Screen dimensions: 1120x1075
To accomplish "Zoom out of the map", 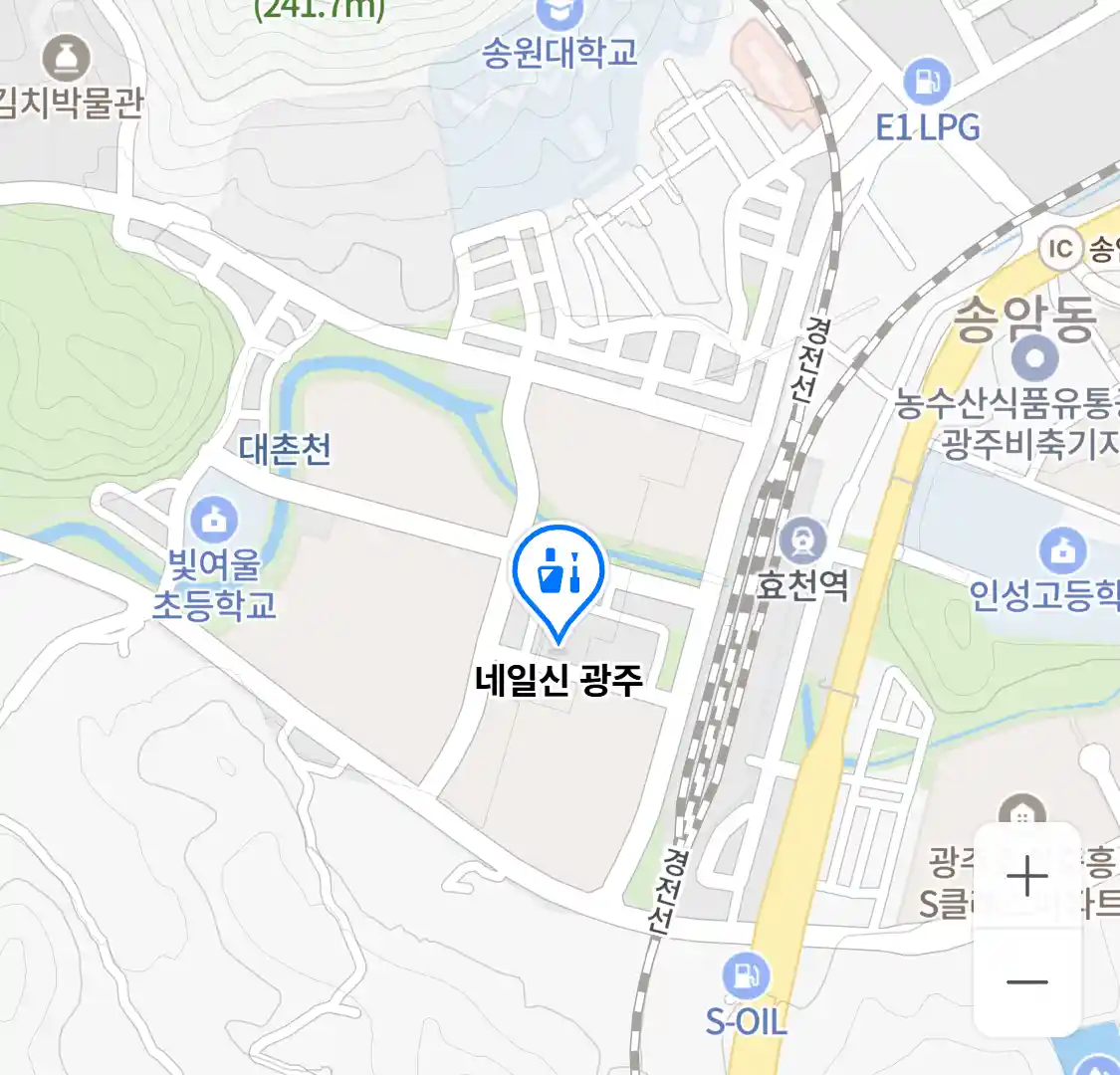I will [1026, 982].
